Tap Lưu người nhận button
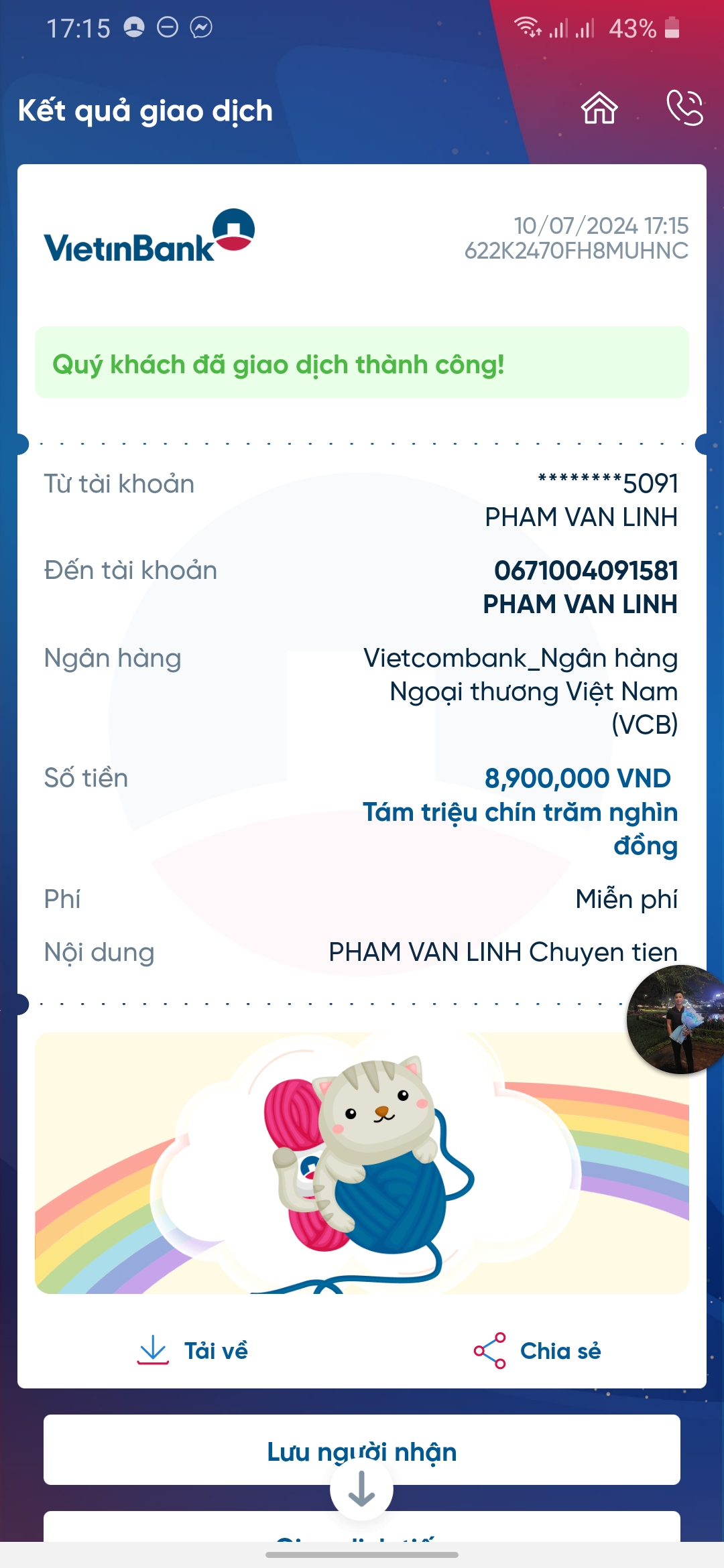 [x=362, y=1450]
